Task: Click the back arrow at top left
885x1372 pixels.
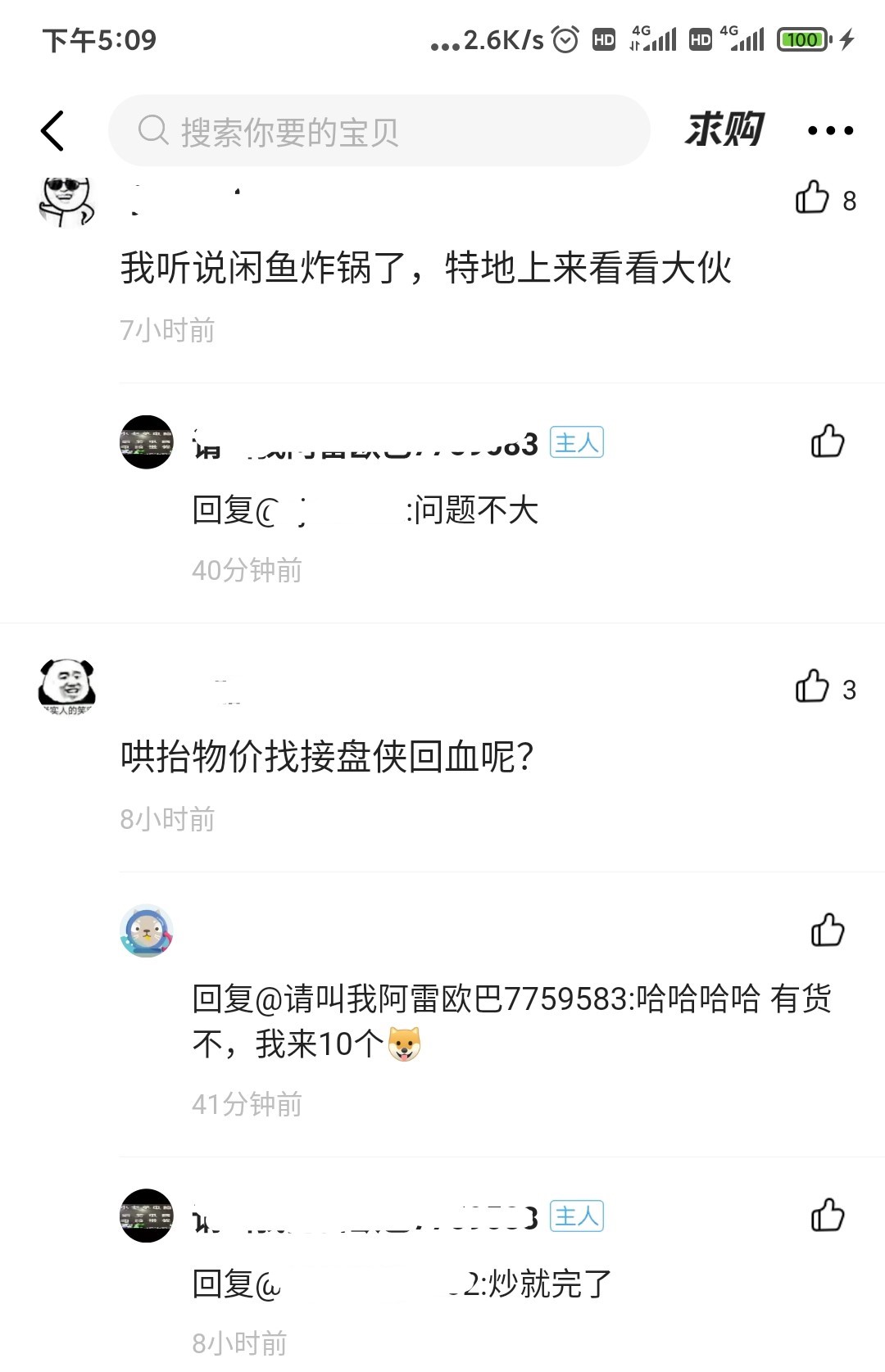Action: [52, 131]
